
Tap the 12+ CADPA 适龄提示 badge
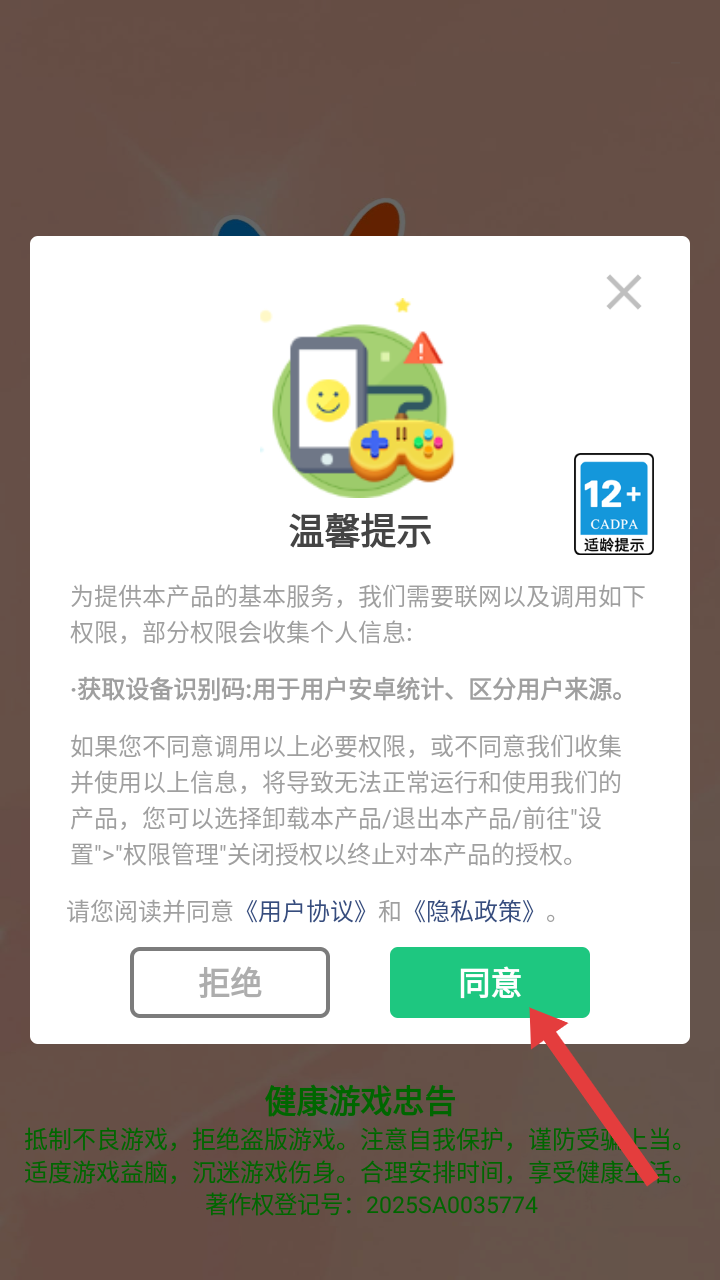pyautogui.click(x=614, y=504)
